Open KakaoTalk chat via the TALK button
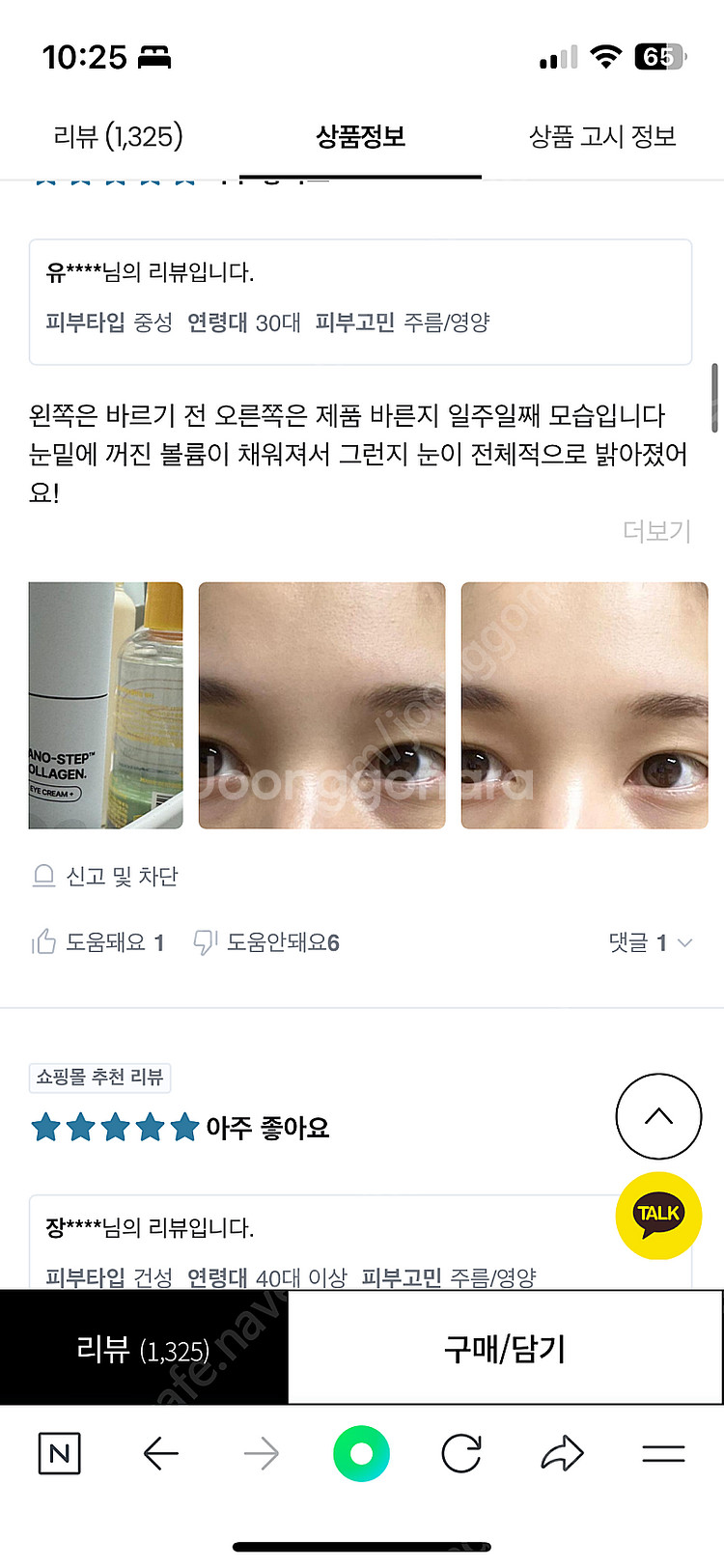724x1568 pixels. (x=658, y=1215)
